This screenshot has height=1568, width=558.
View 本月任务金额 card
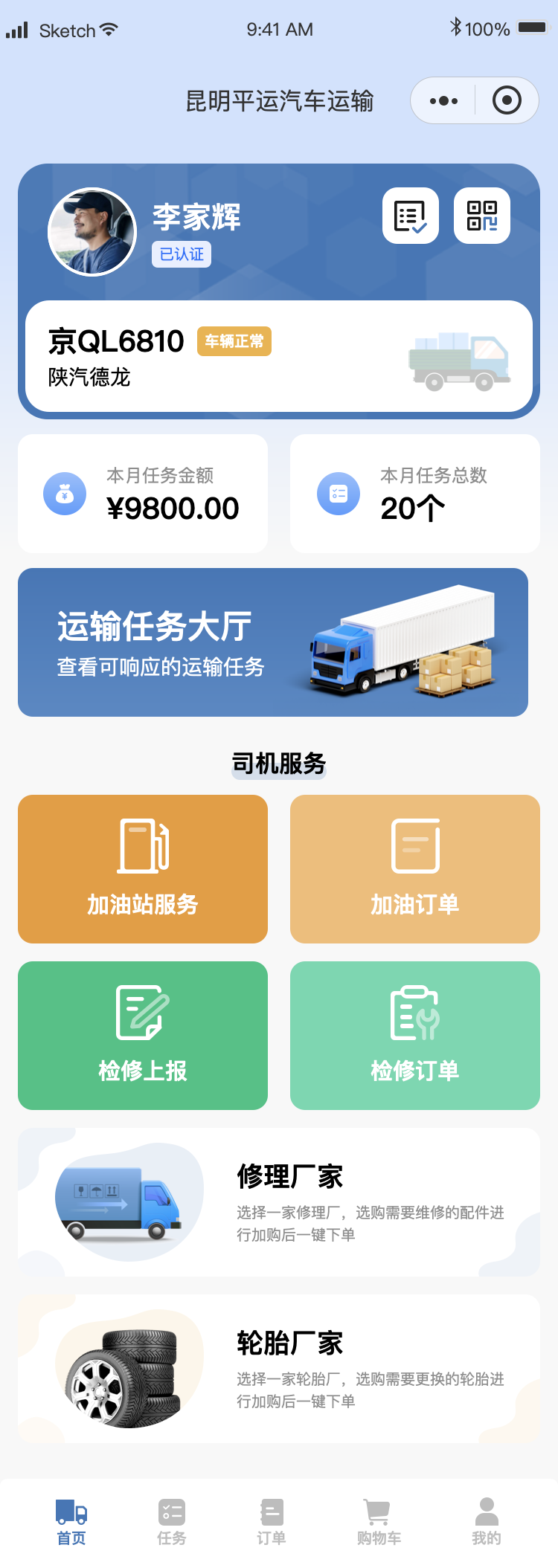143,494
